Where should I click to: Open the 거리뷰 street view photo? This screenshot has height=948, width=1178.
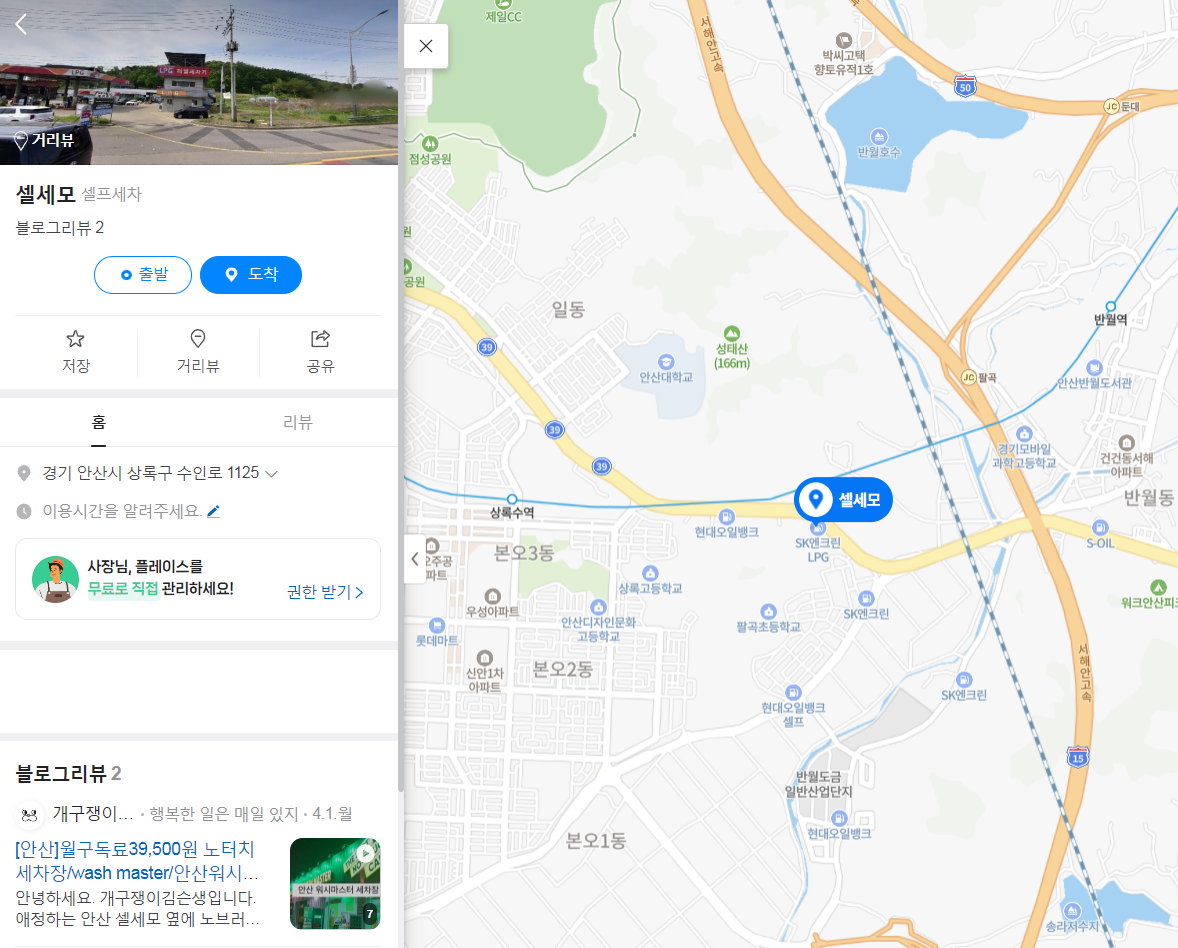click(x=198, y=82)
